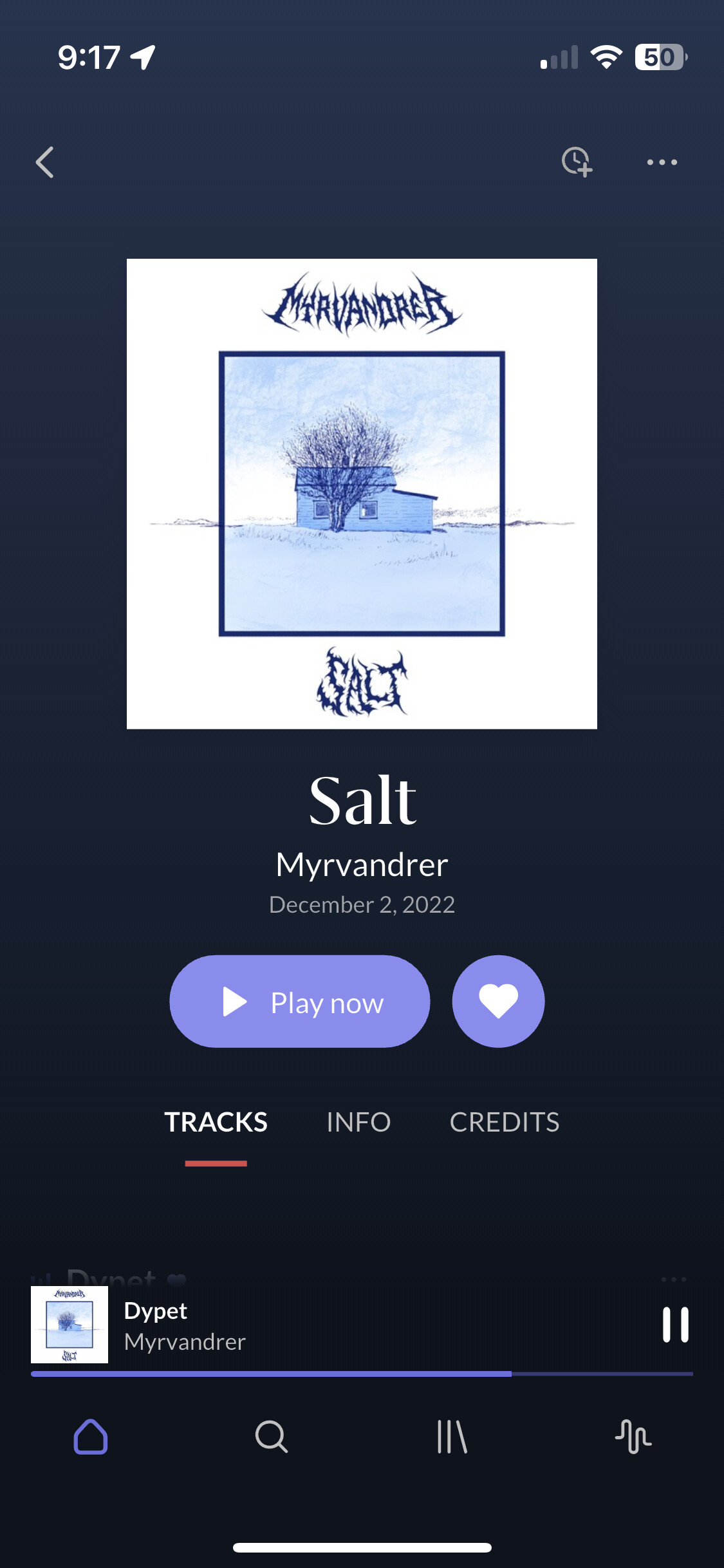Pause the playing track Dypet
This screenshot has height=1568, width=724.
coord(676,1325)
